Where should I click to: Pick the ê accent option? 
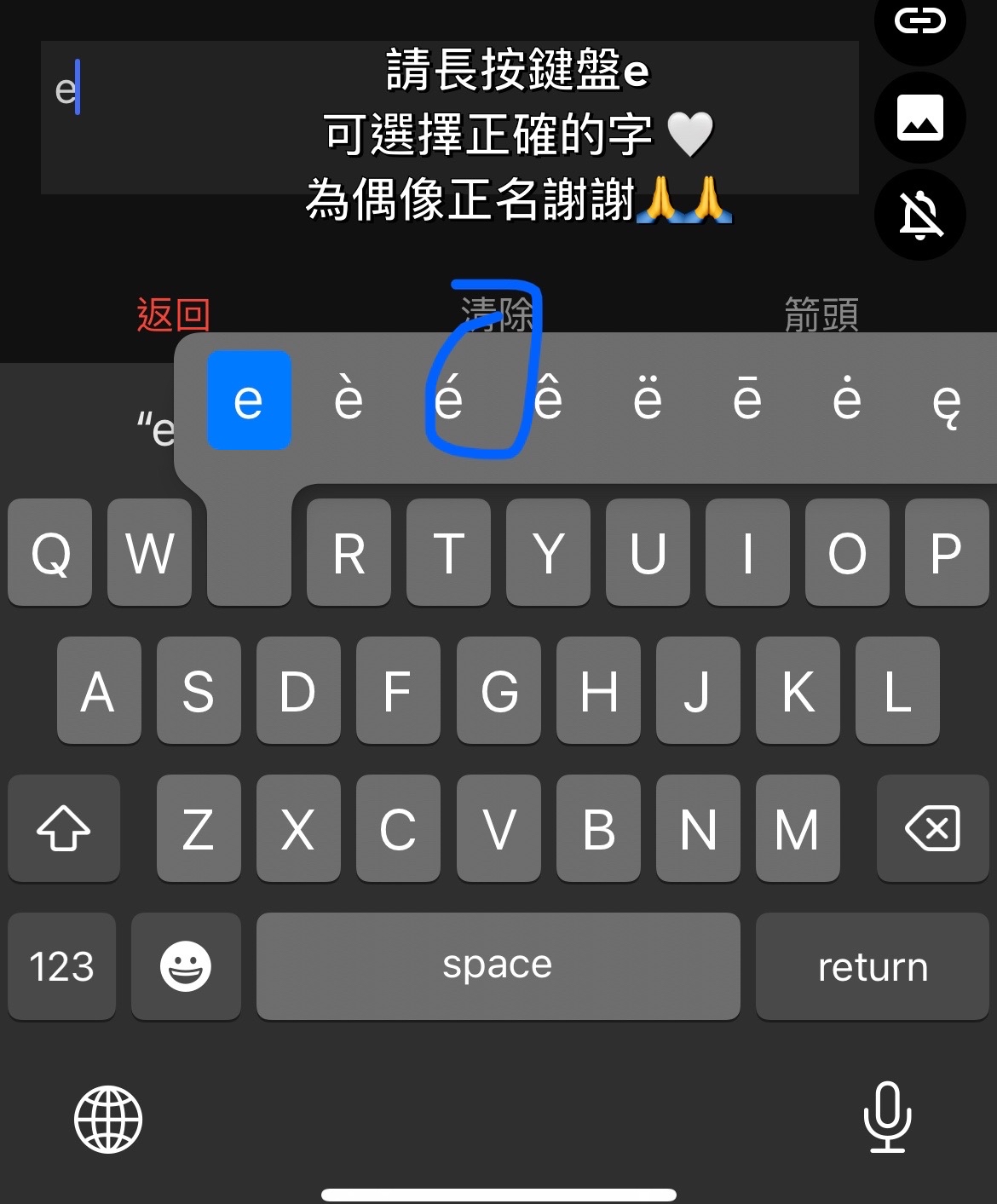tap(548, 400)
